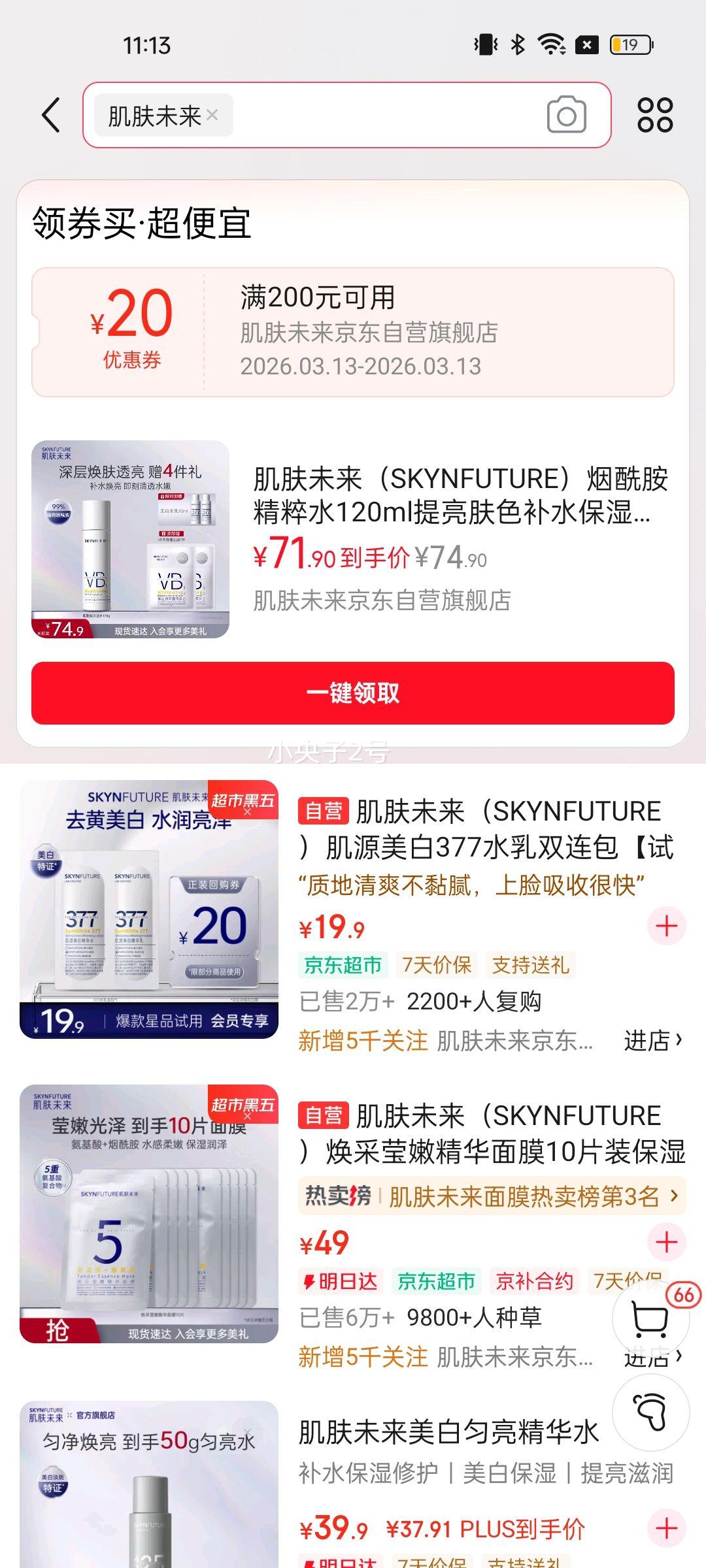Remove the 肌肤未来 search tag
Viewport: 706px width, 1568px height.
(212, 115)
